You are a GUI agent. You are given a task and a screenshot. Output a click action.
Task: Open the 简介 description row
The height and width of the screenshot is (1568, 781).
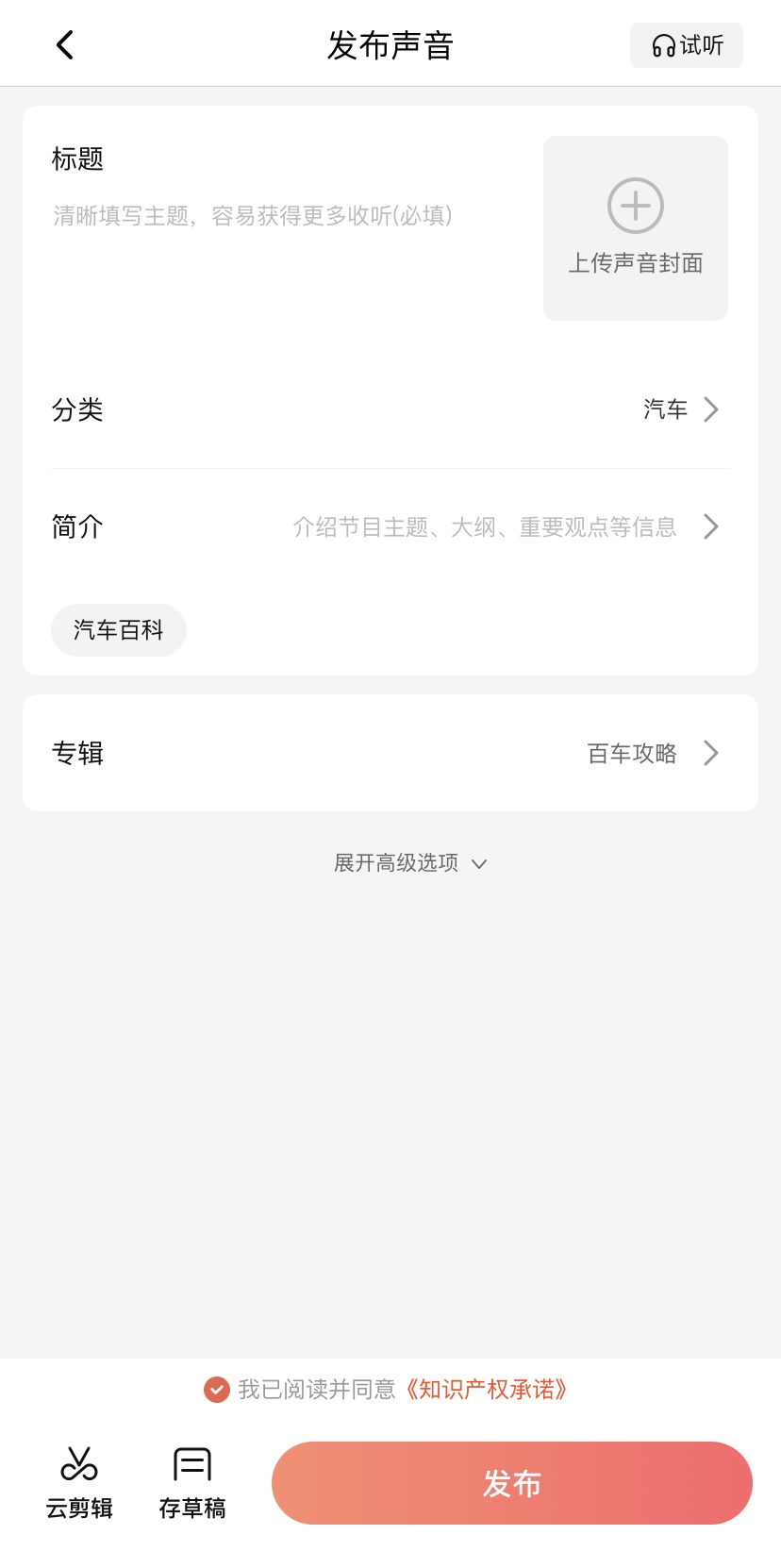390,526
